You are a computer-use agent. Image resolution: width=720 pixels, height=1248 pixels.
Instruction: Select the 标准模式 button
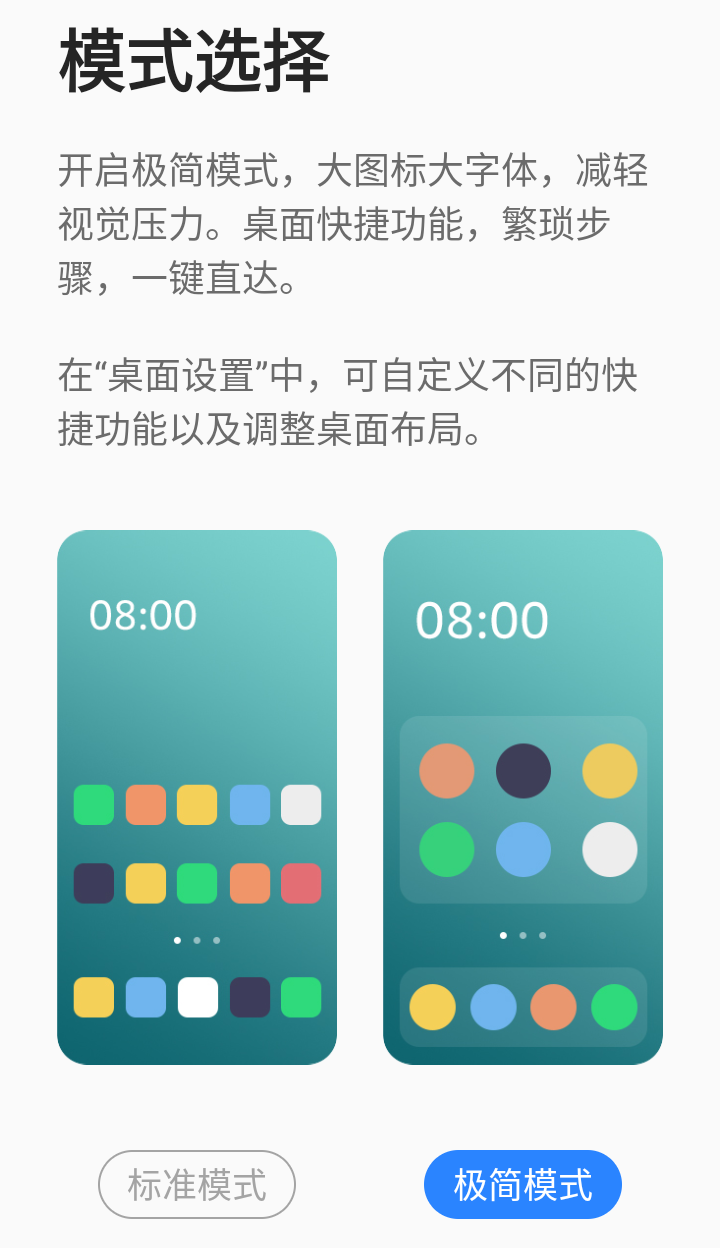[197, 1185]
